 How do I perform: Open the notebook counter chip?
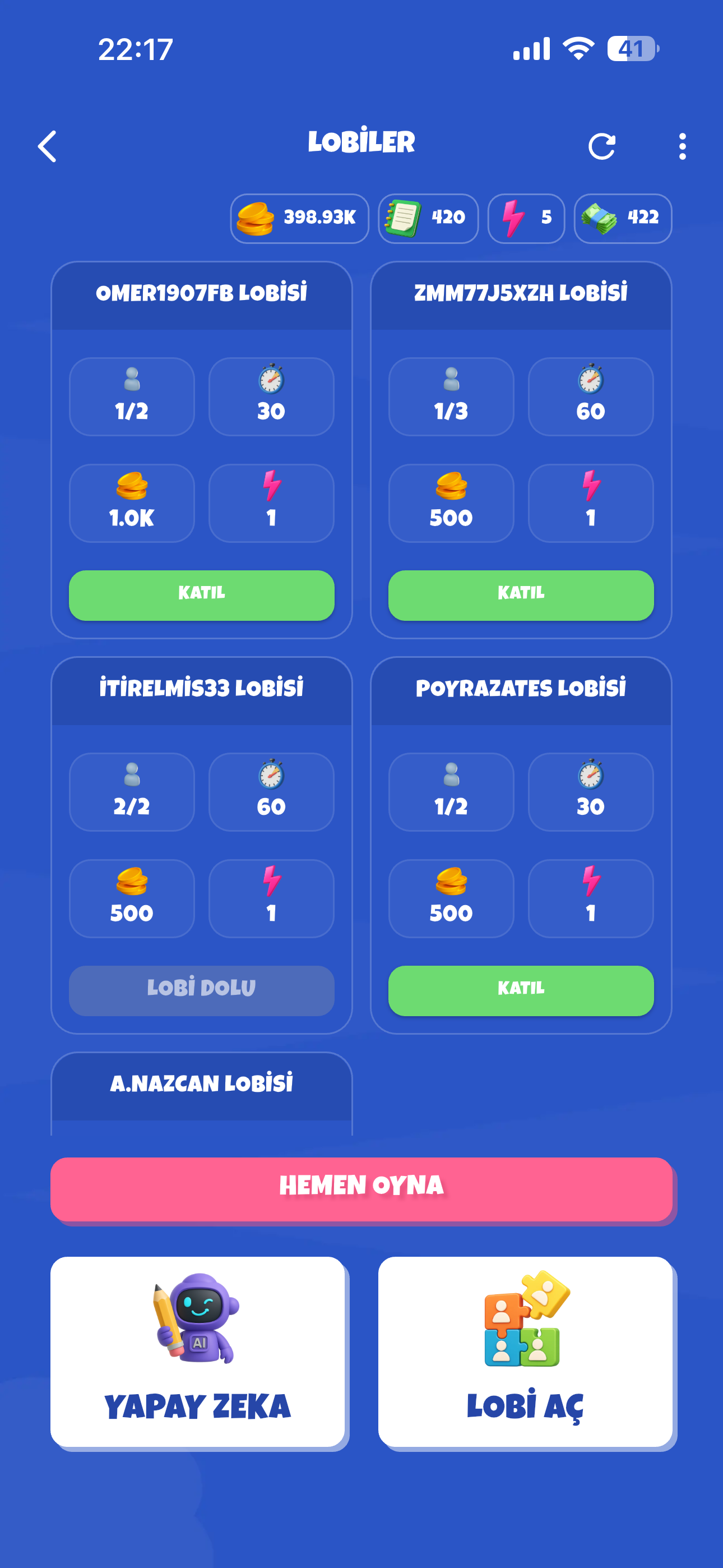(x=428, y=218)
